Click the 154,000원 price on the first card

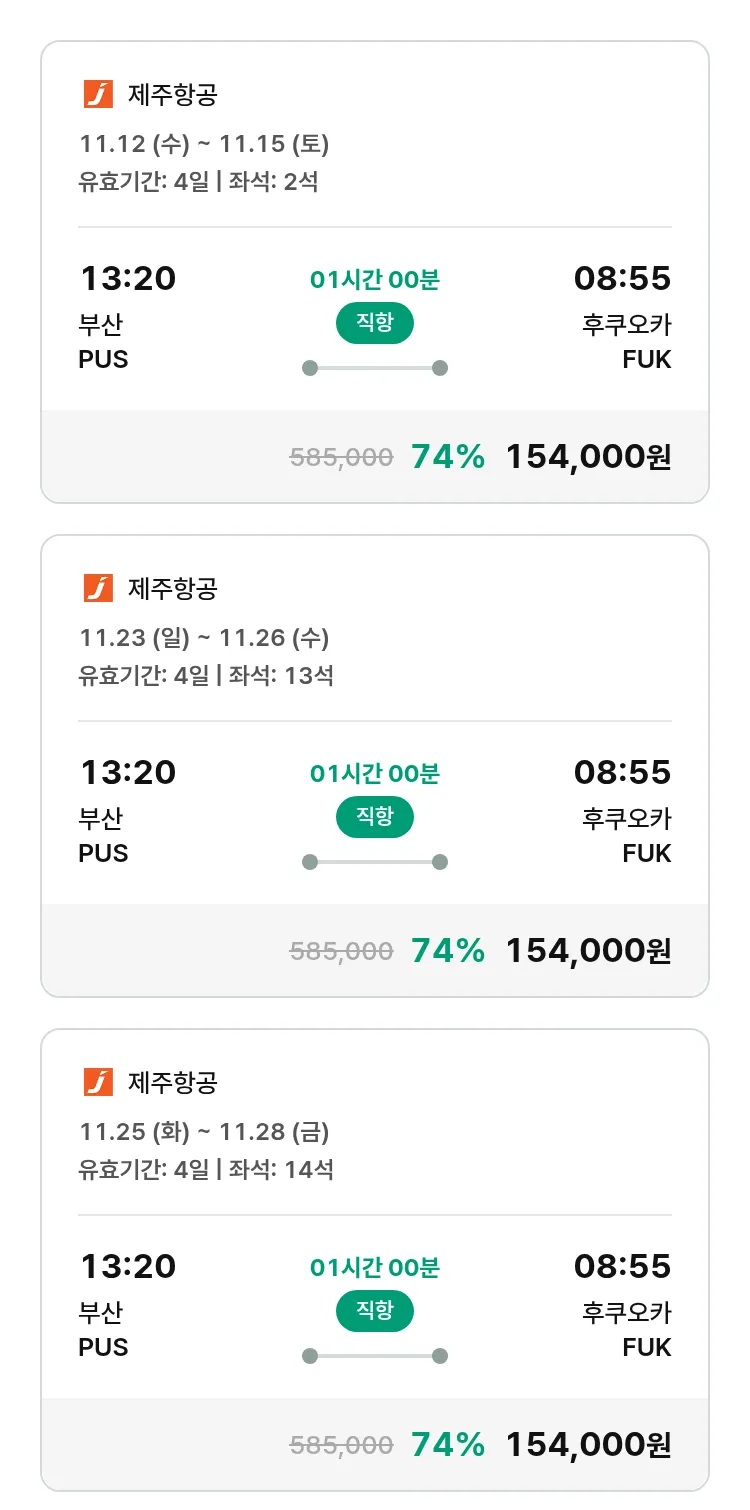point(587,456)
